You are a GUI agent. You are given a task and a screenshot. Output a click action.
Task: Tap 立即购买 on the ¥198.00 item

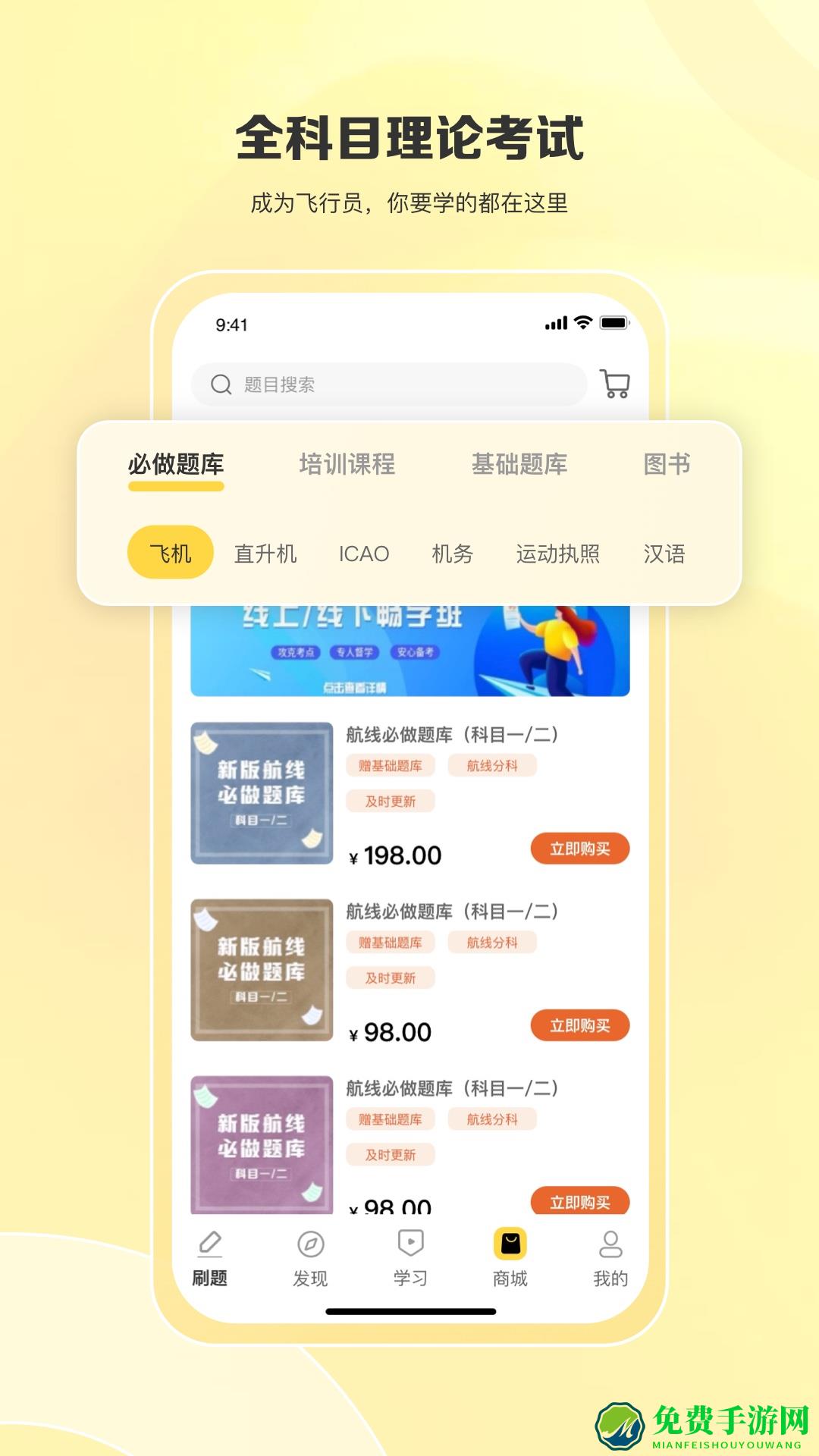[580, 849]
